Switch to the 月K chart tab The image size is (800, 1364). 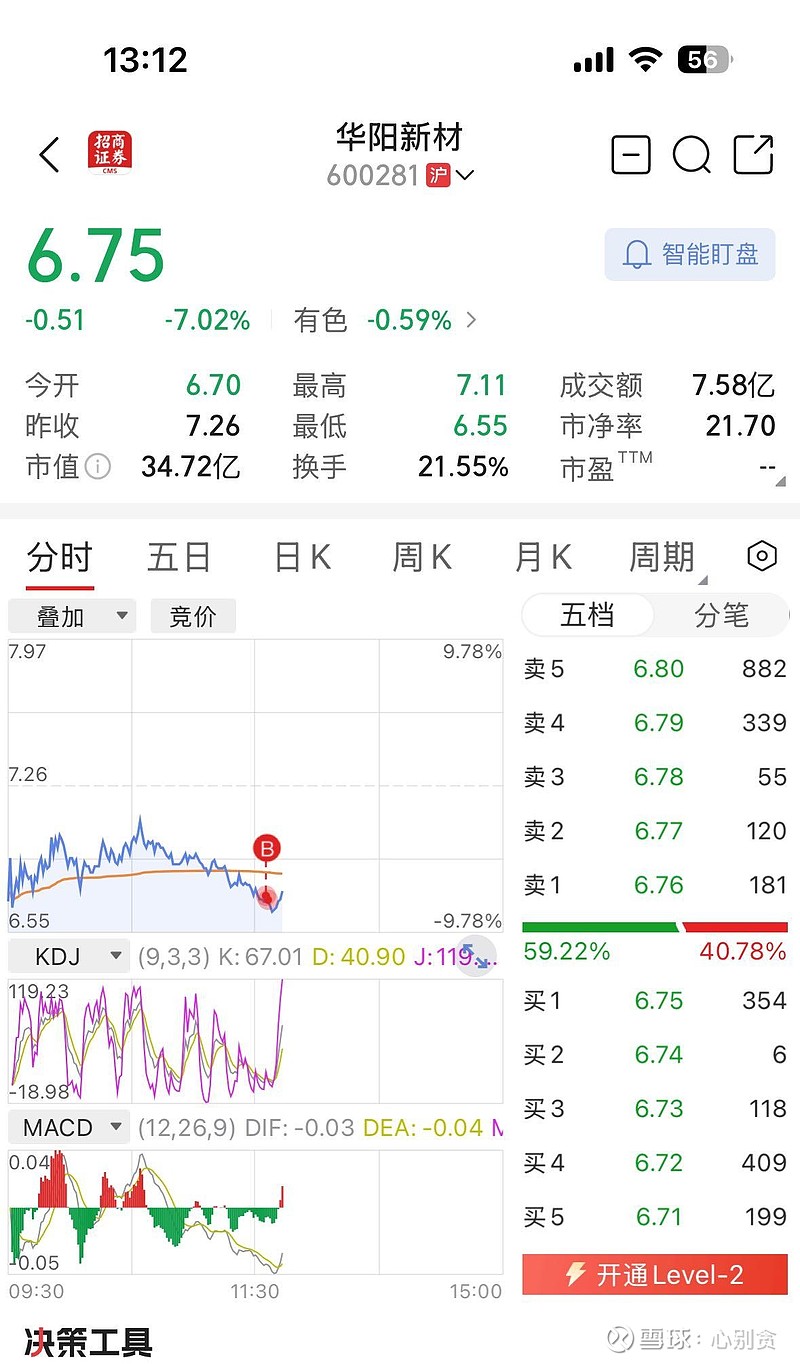(543, 557)
